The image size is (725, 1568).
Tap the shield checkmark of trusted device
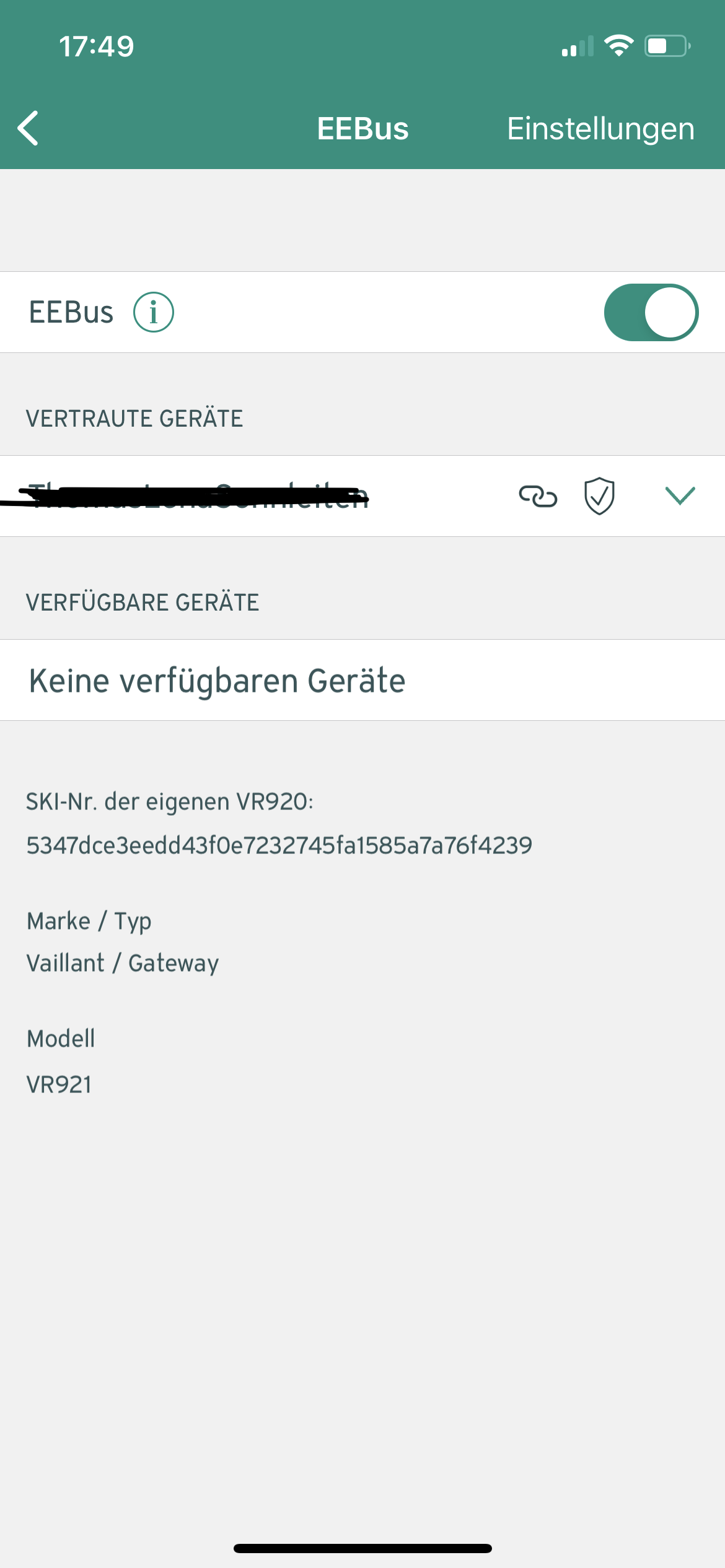[599, 496]
